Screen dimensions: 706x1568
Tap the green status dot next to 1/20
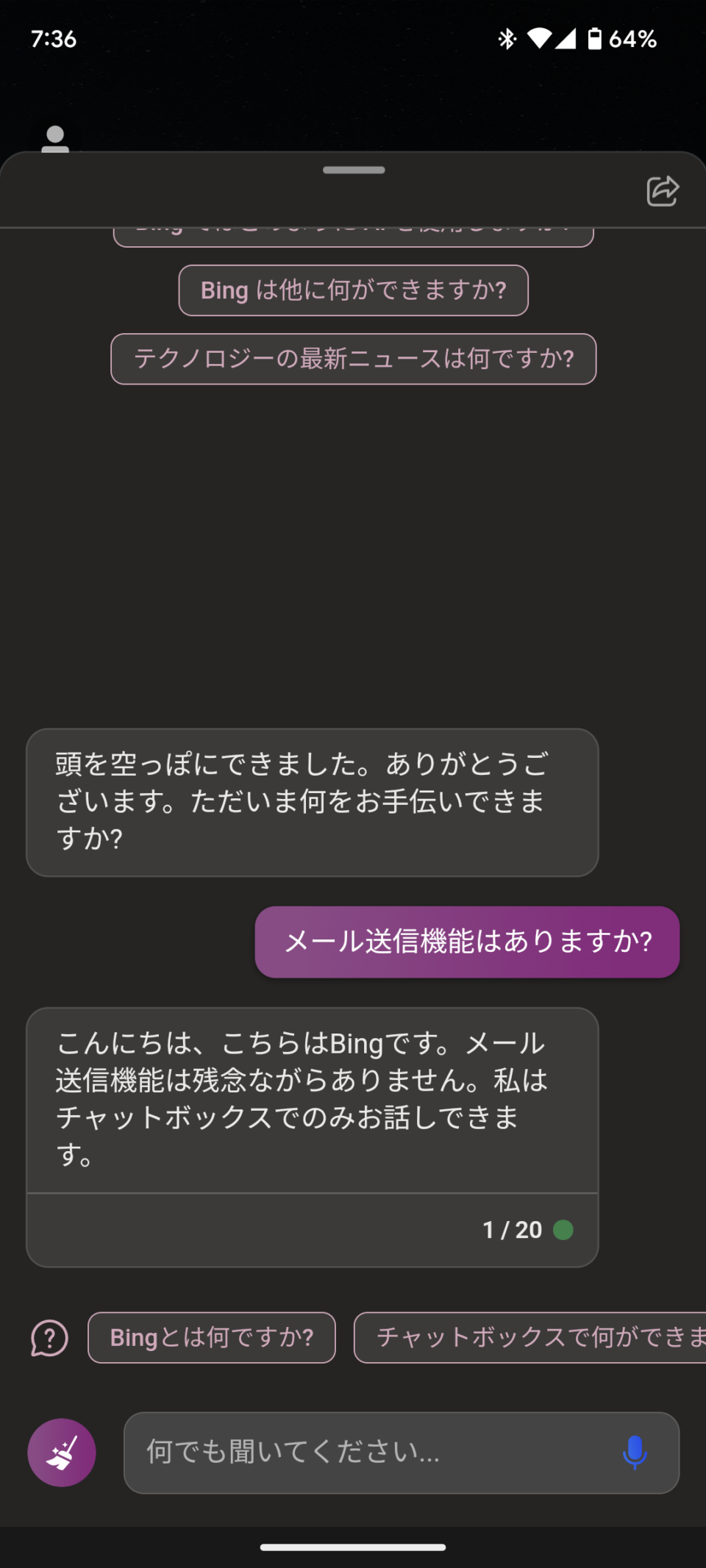[x=564, y=1229]
